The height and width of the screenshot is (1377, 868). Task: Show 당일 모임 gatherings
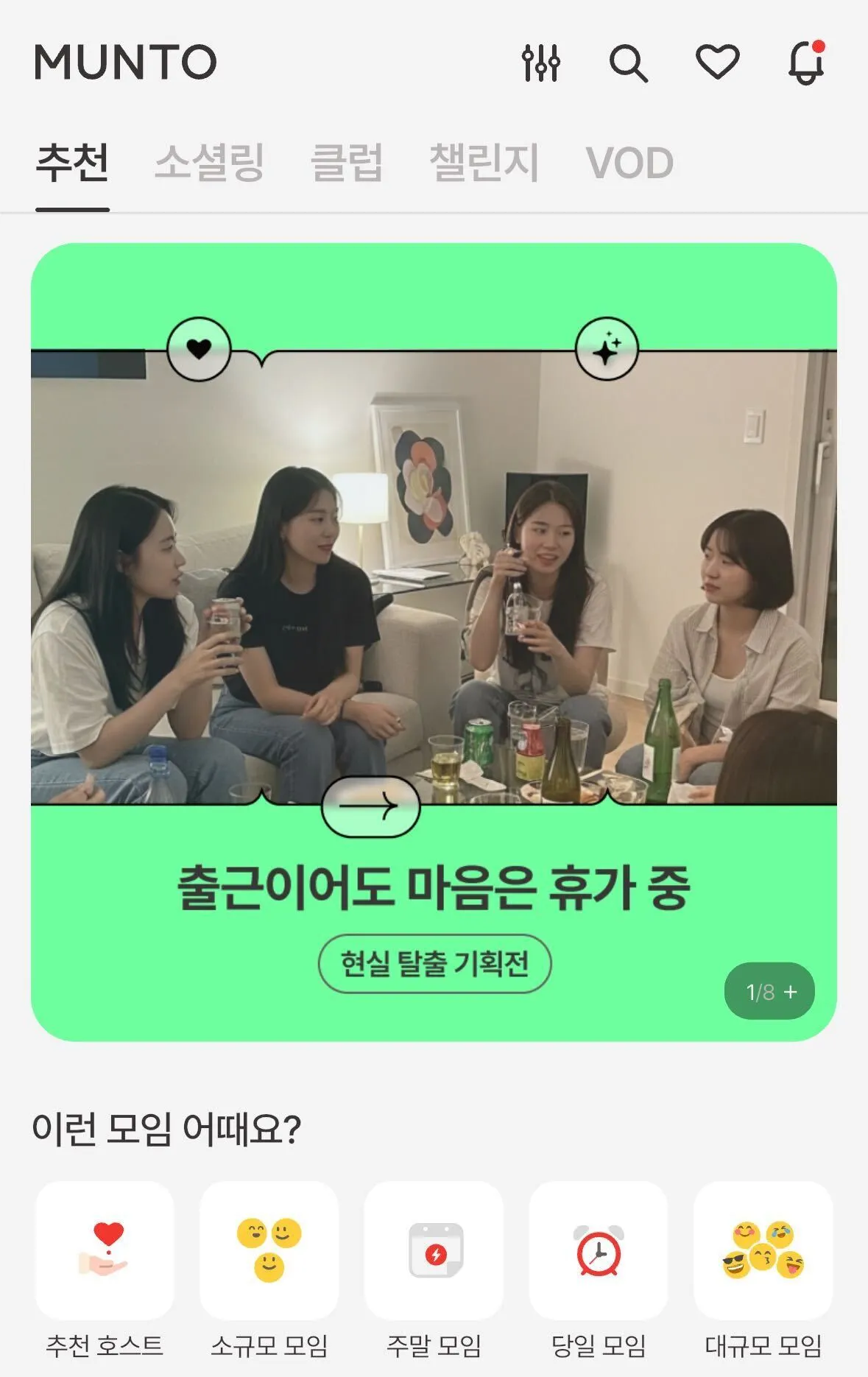[x=599, y=1252]
